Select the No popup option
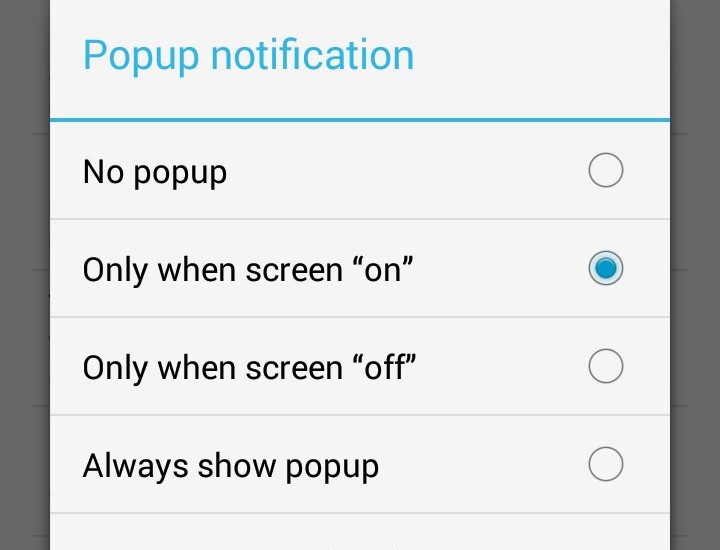 605,171
